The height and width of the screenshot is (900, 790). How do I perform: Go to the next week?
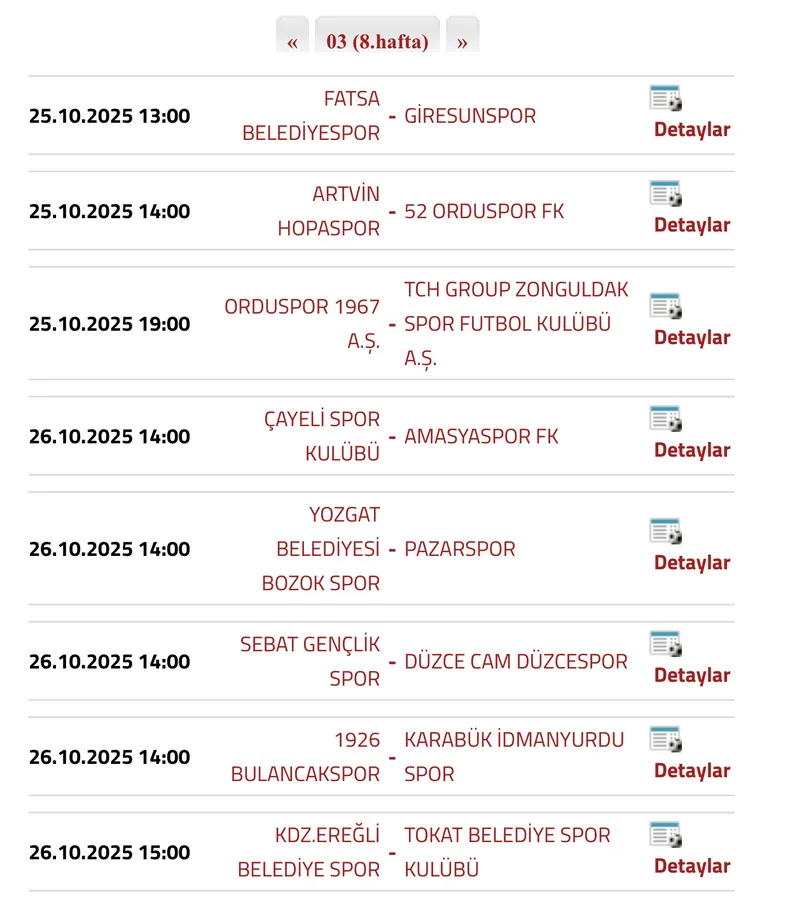tap(462, 41)
